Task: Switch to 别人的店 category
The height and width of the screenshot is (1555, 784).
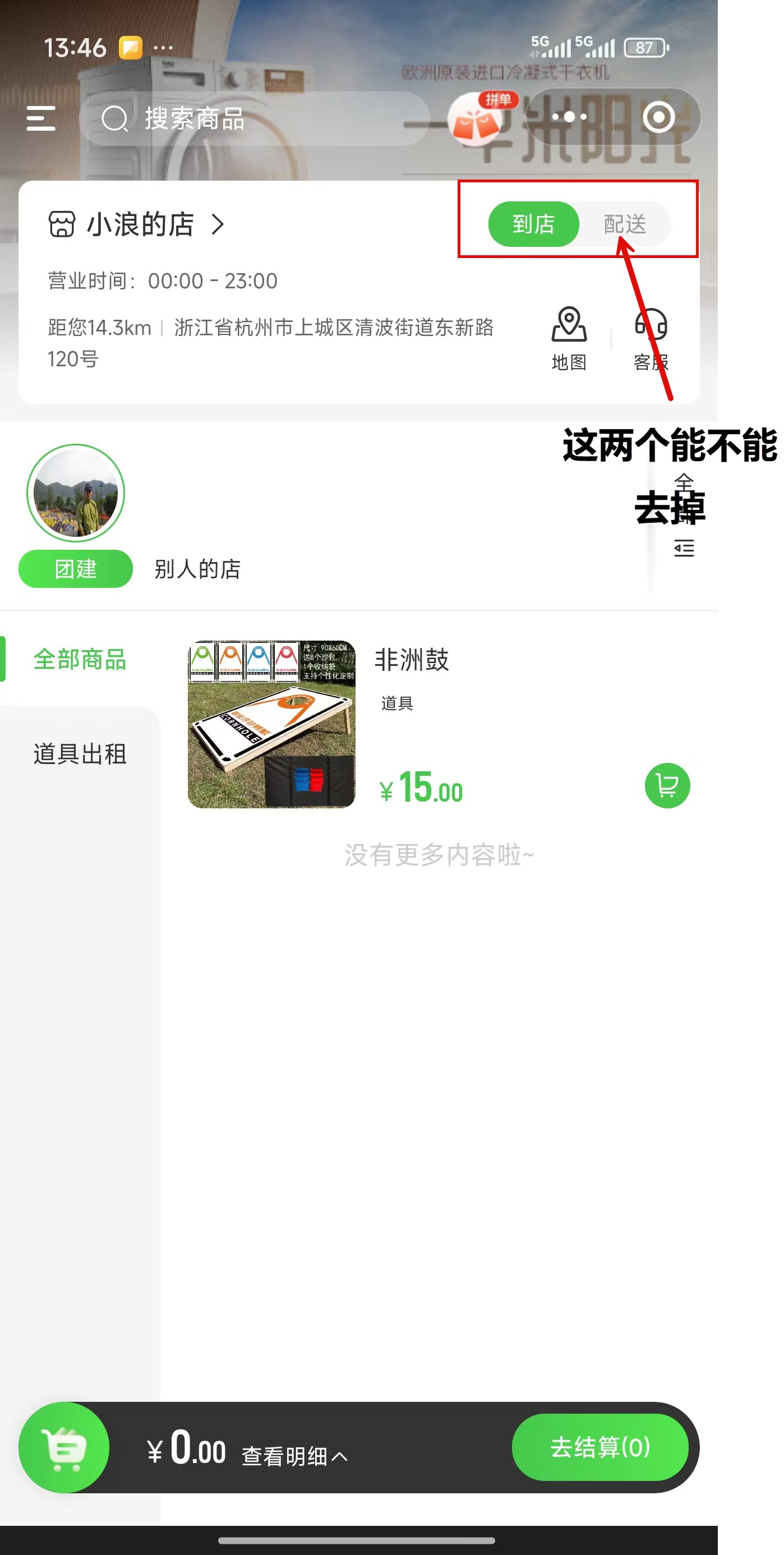Action: pyautogui.click(x=197, y=569)
